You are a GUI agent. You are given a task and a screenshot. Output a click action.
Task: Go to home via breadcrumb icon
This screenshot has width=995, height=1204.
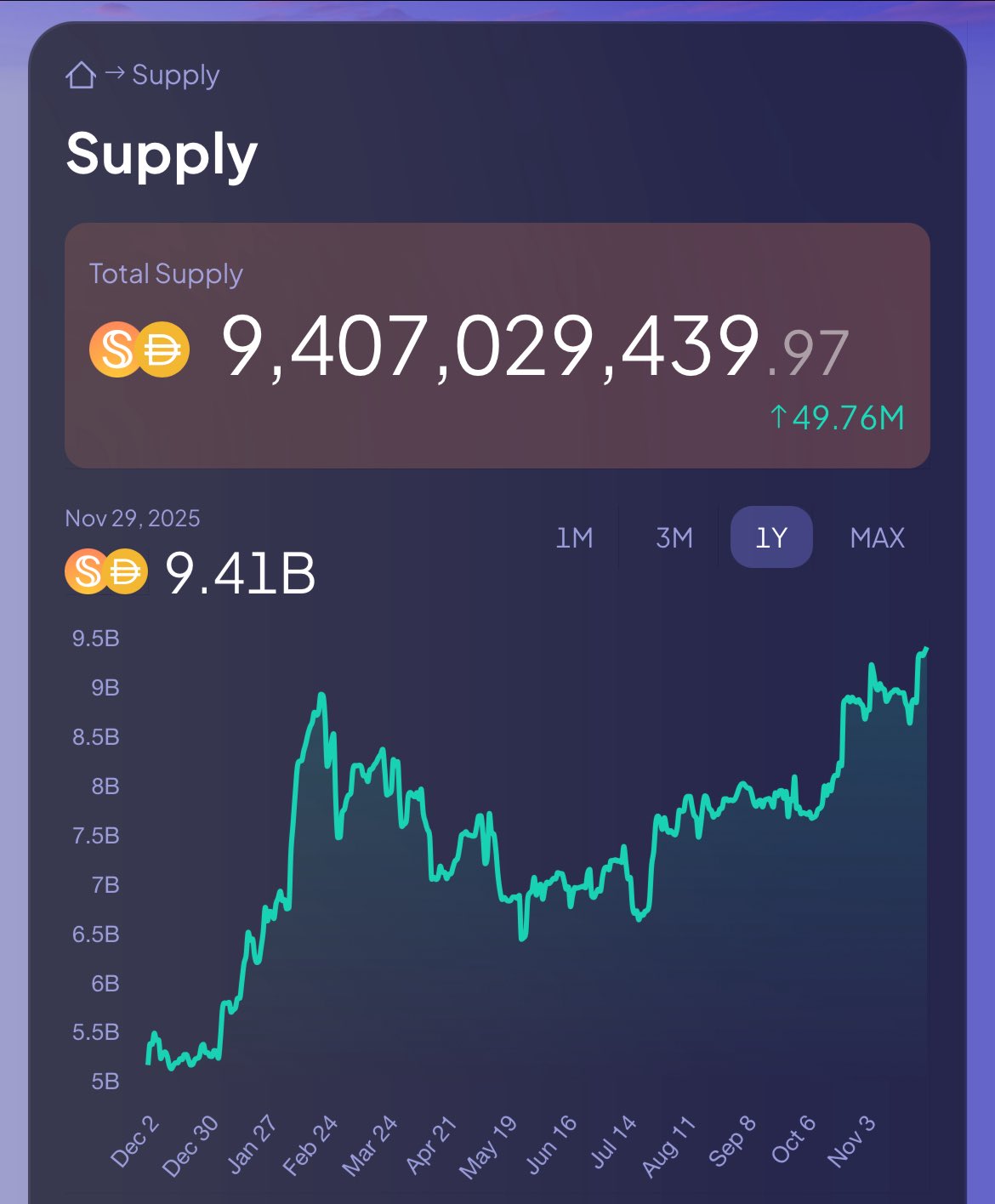(x=81, y=75)
